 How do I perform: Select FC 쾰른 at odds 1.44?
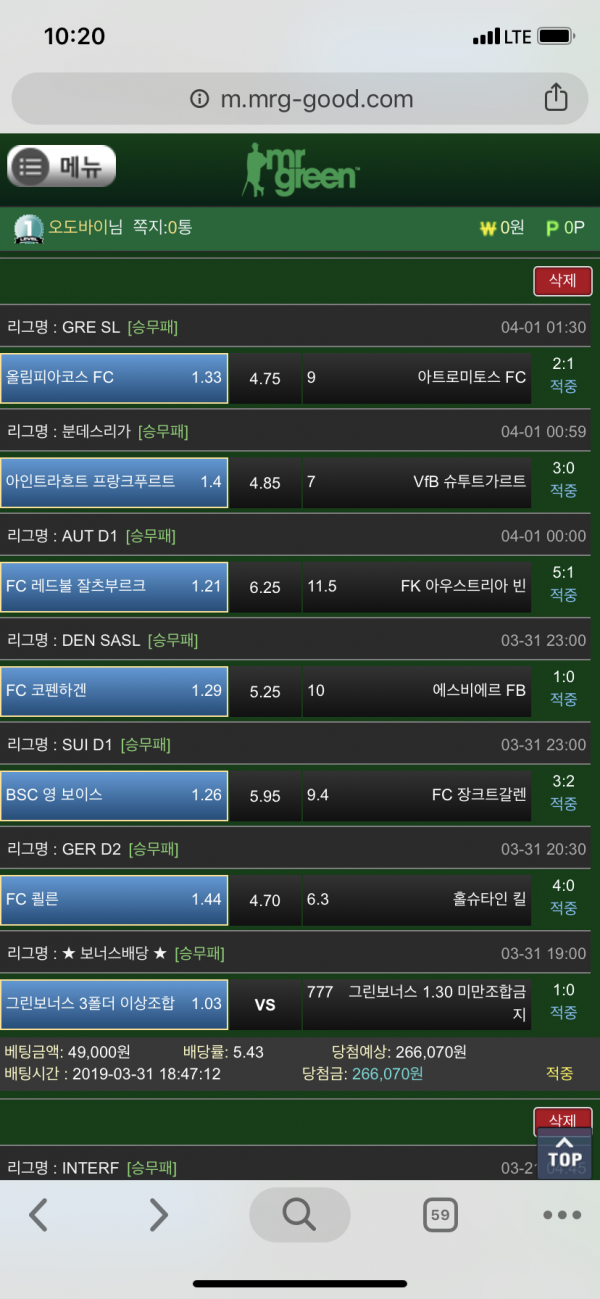[x=114, y=900]
